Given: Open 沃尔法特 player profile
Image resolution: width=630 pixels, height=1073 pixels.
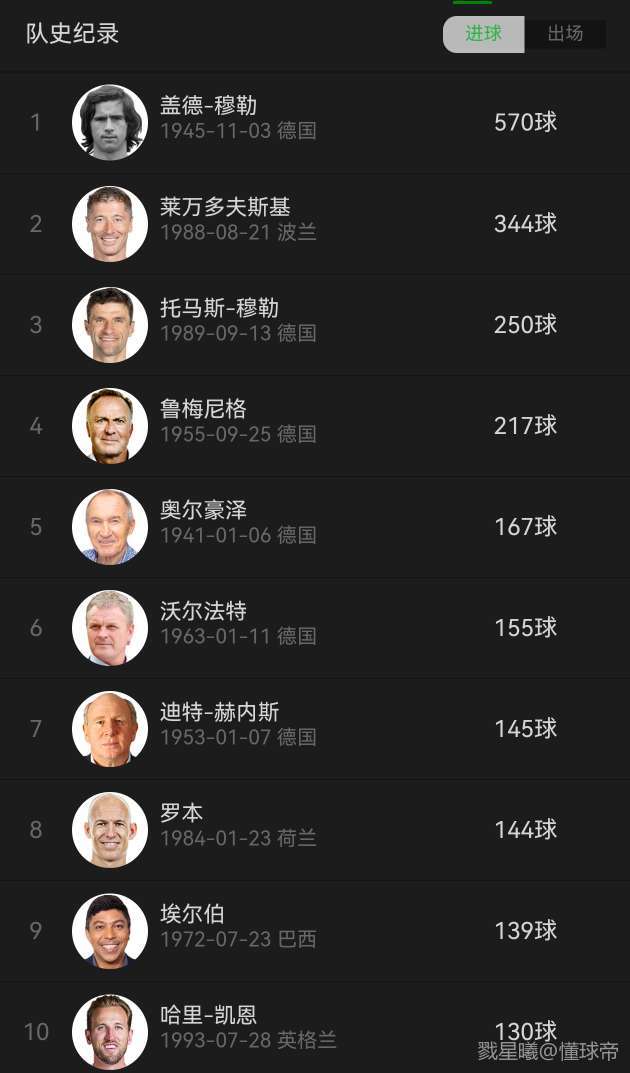Looking at the screenshot, I should (x=315, y=627).
